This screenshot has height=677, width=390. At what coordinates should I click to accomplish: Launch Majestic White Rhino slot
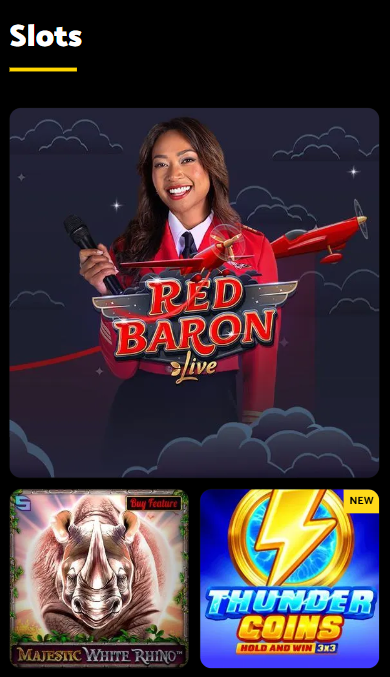pos(99,579)
